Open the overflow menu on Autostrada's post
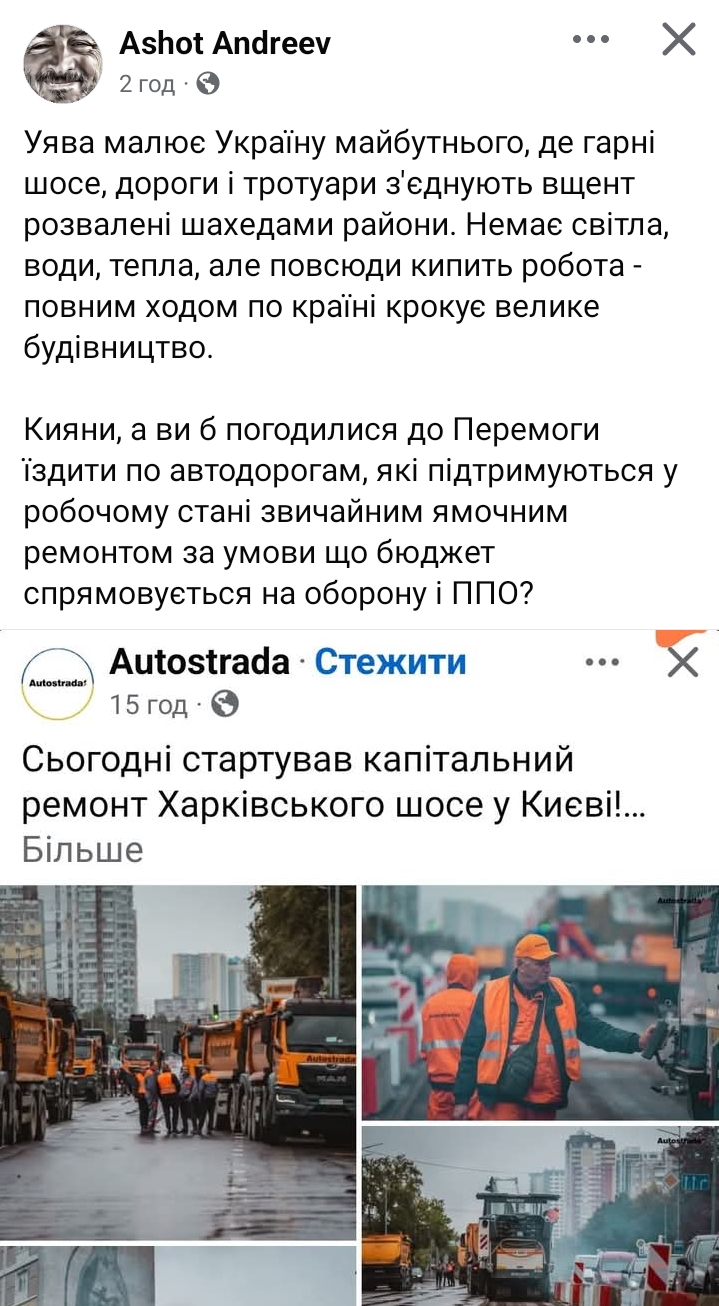Viewport: 719px width, 1306px height. [601, 662]
